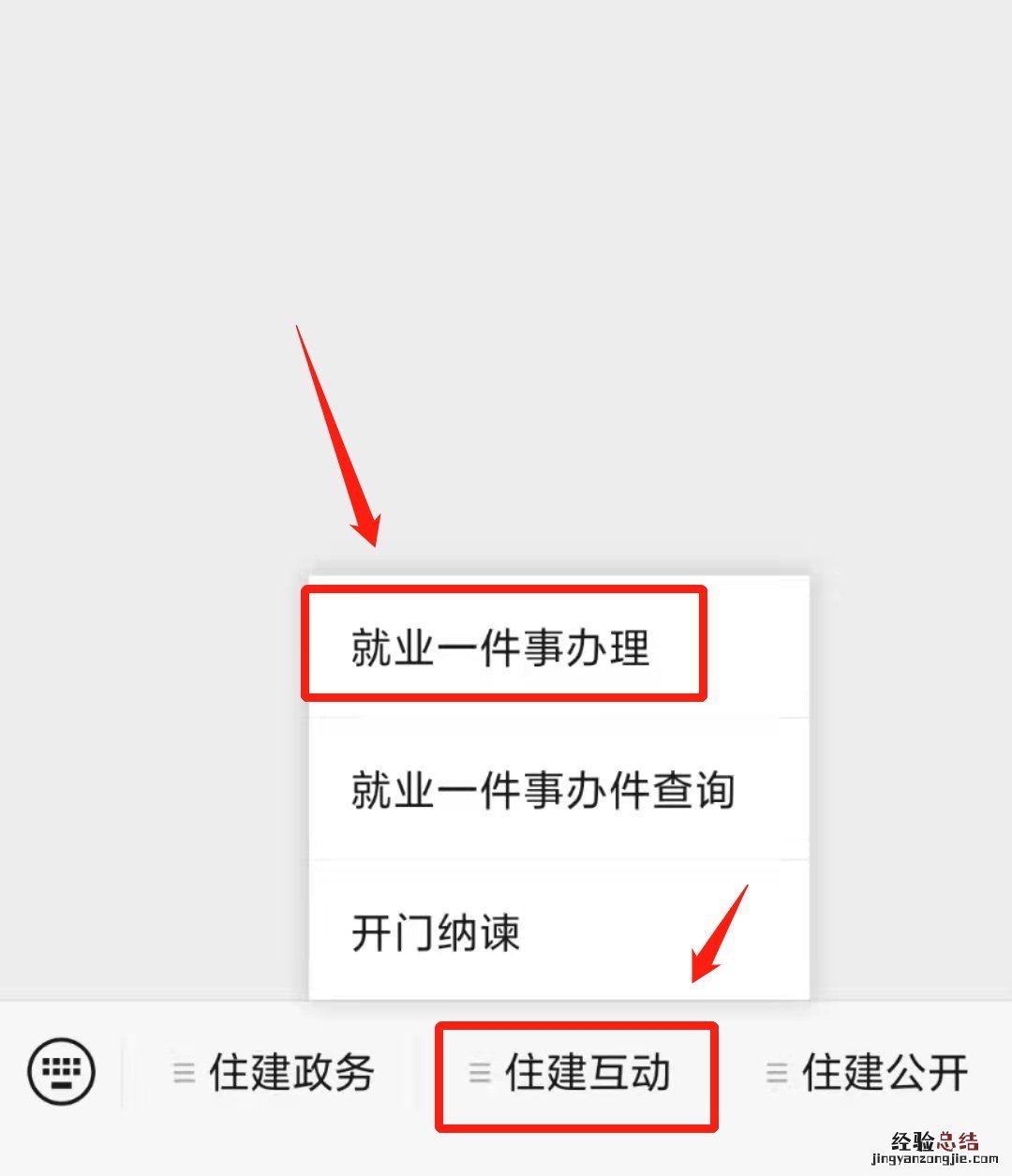Choose 开门纳谏 from the popup
Screen dimensions: 1012x1176
coord(437,932)
